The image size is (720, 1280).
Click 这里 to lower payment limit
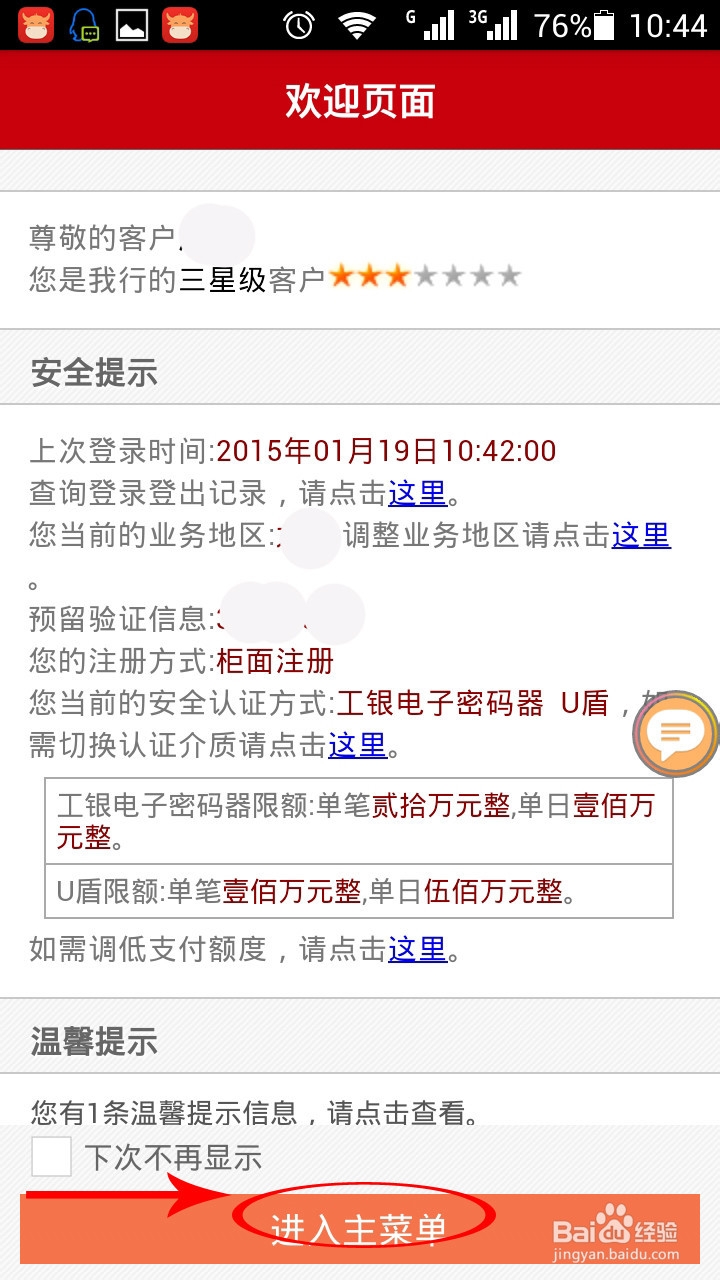[418, 951]
